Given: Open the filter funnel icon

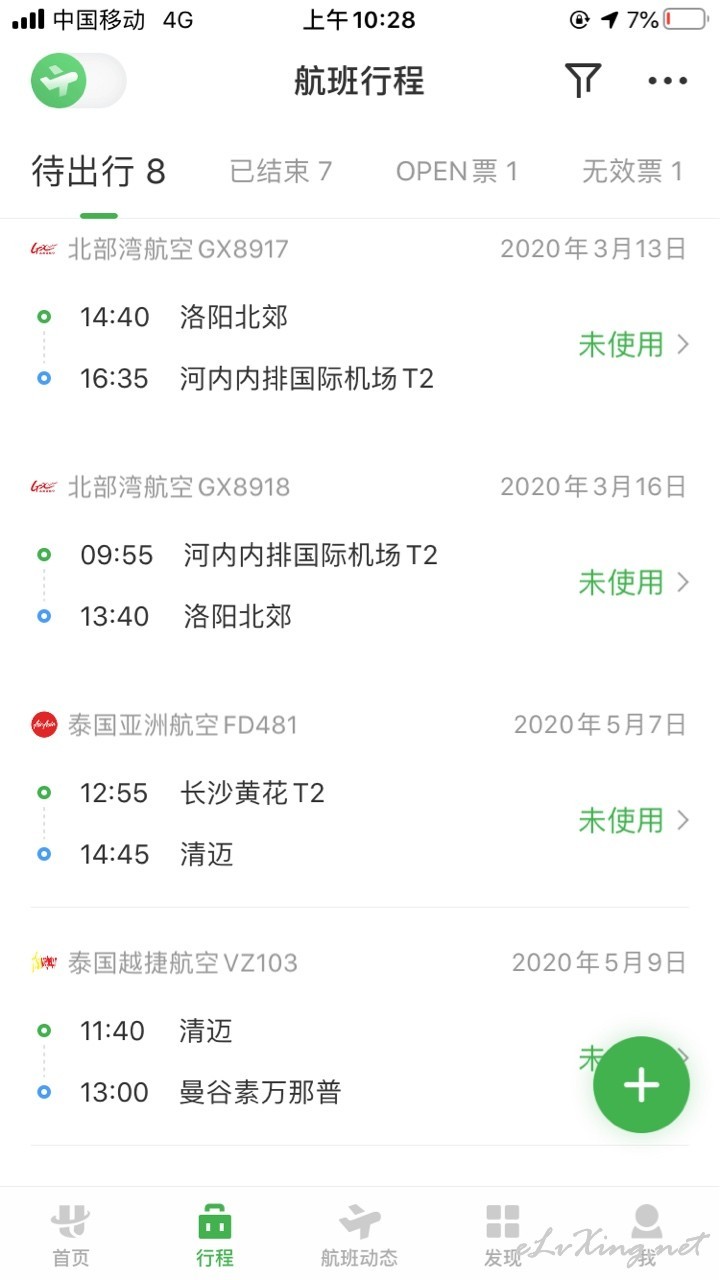Looking at the screenshot, I should 583,81.
